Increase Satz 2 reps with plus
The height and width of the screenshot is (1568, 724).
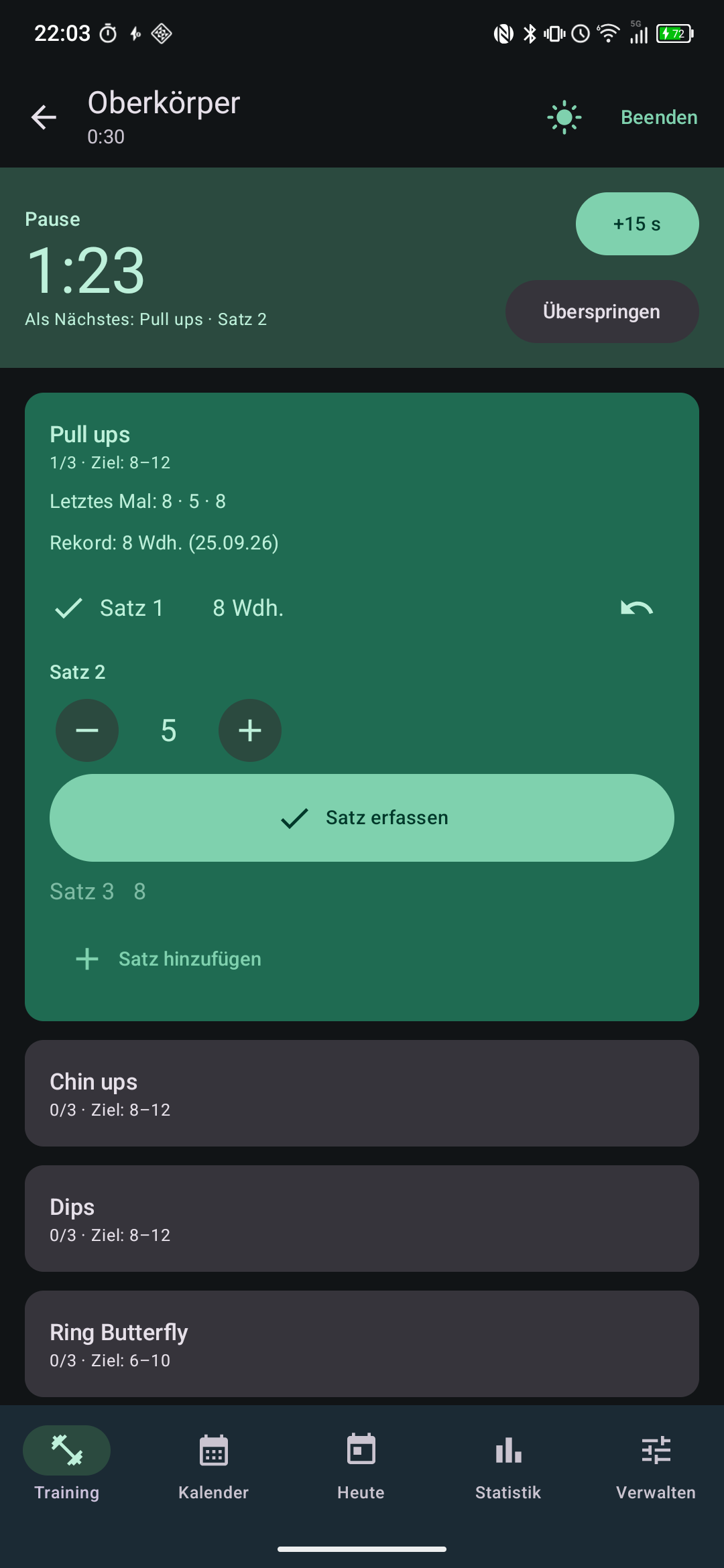[250, 730]
